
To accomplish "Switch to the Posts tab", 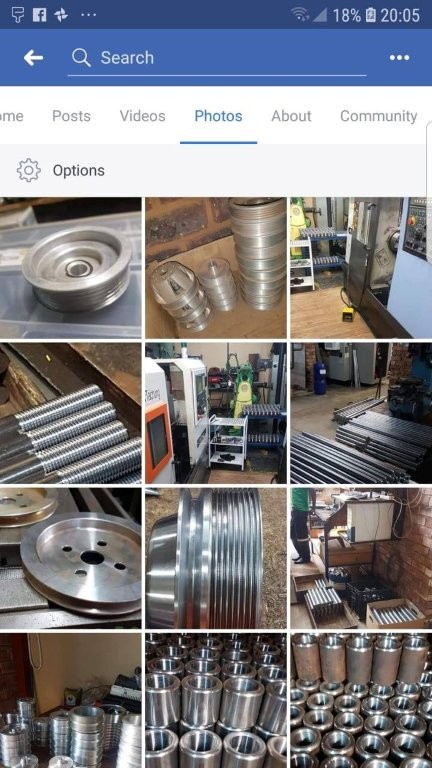I will (x=72, y=116).
